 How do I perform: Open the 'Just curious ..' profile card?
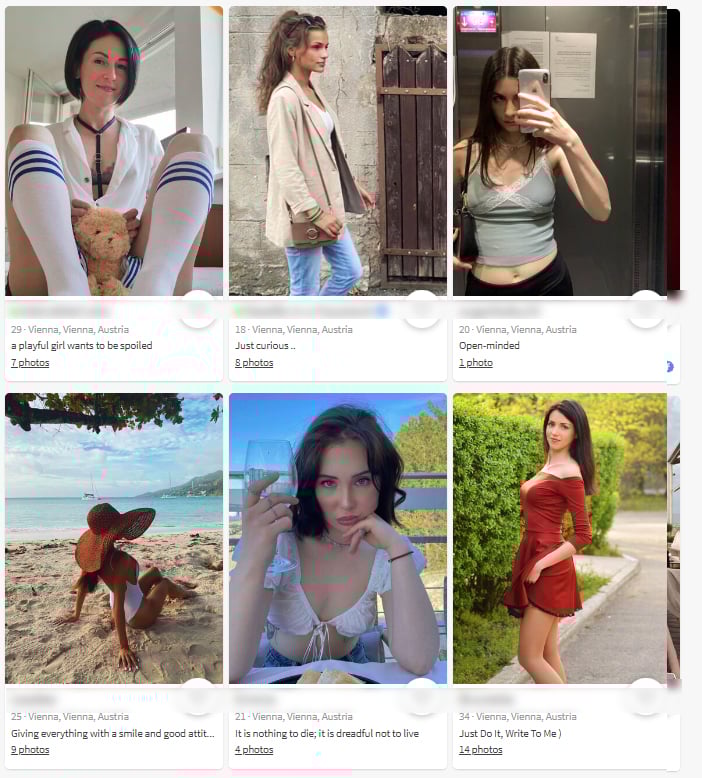point(337,150)
